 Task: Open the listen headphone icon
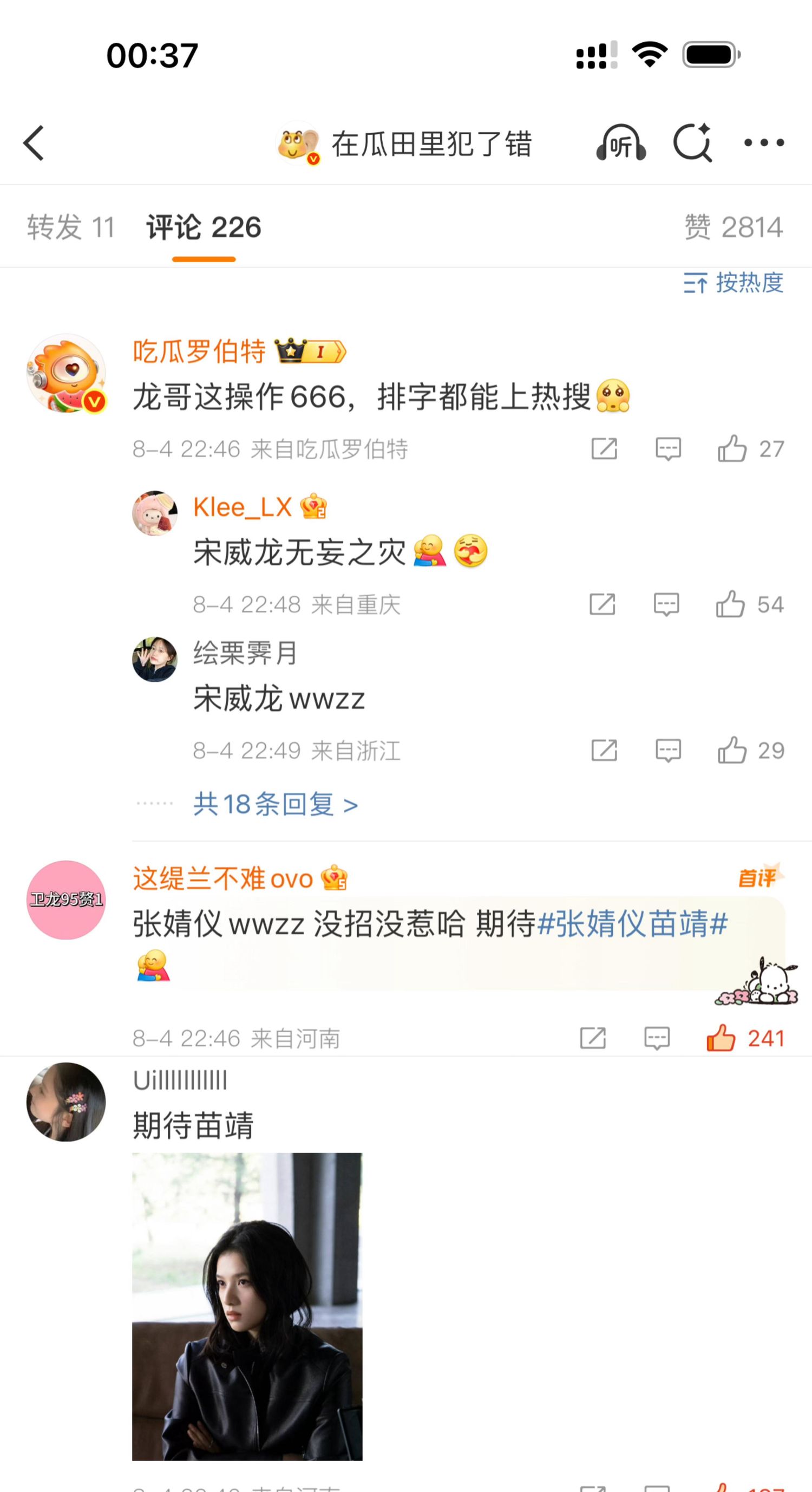click(x=621, y=143)
